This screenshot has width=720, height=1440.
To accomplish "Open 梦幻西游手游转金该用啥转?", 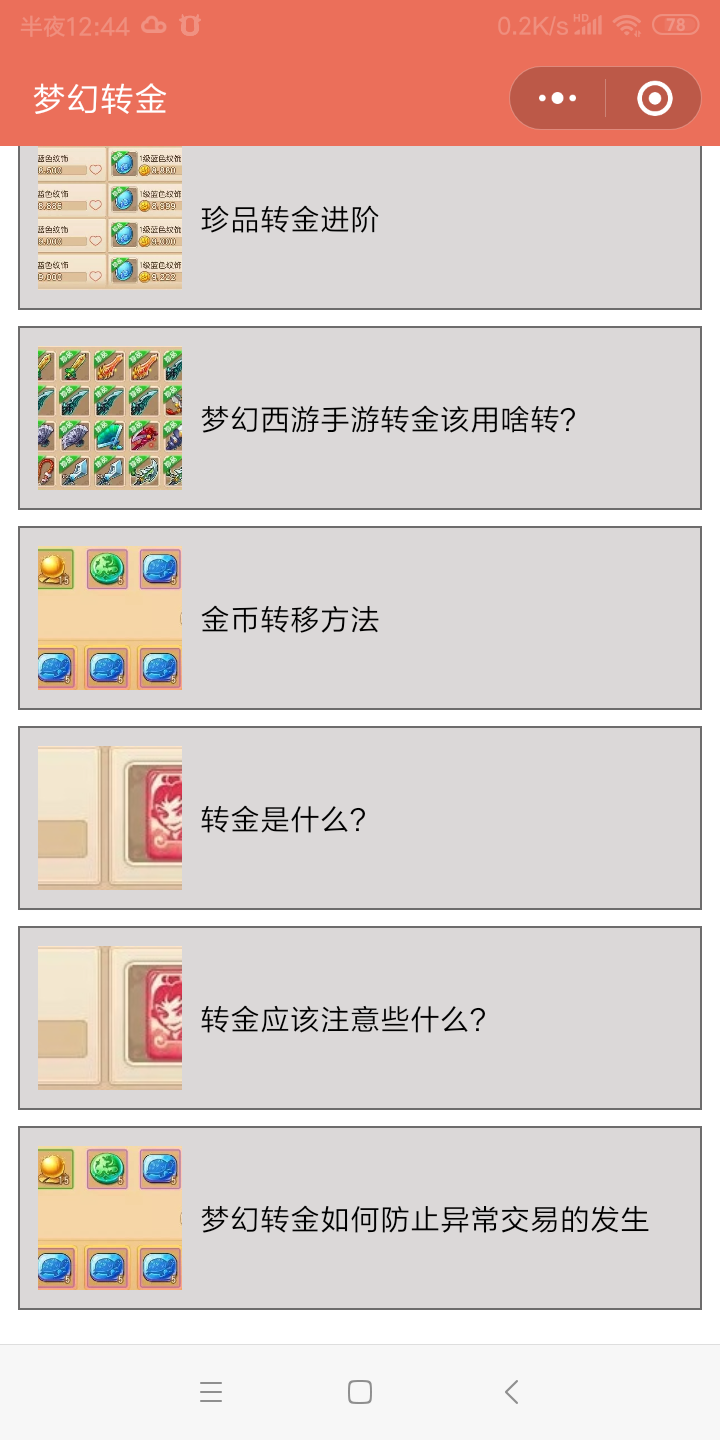I will tap(360, 418).
